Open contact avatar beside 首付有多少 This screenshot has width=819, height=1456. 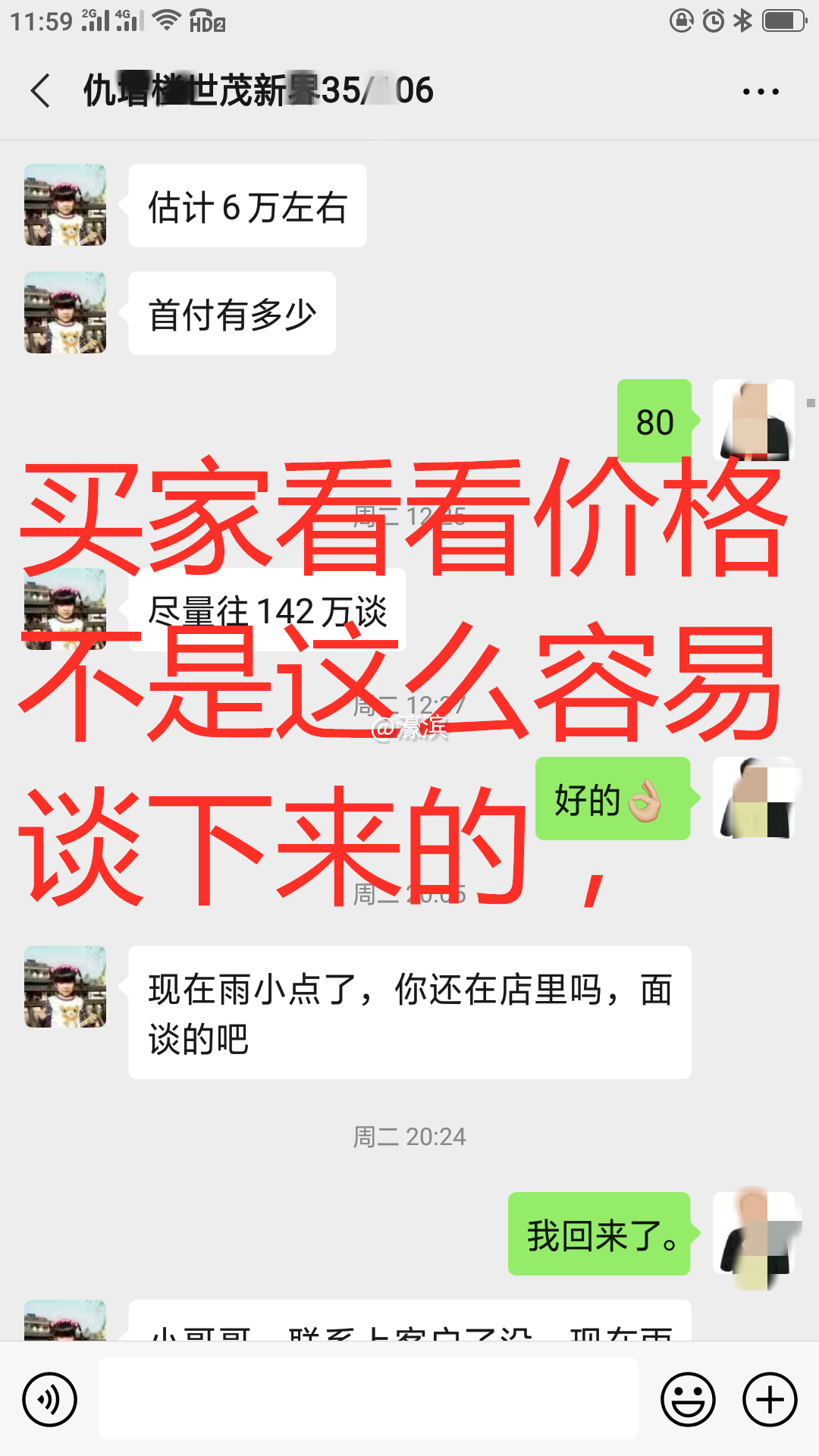pyautogui.click(x=65, y=312)
